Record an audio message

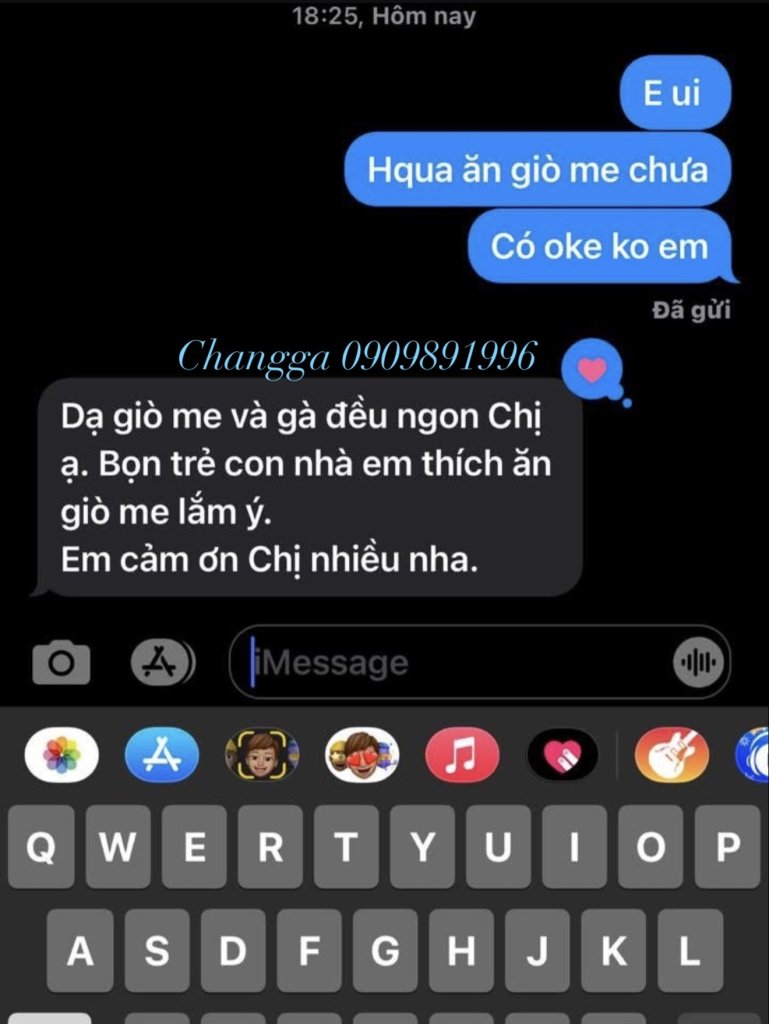point(697,662)
